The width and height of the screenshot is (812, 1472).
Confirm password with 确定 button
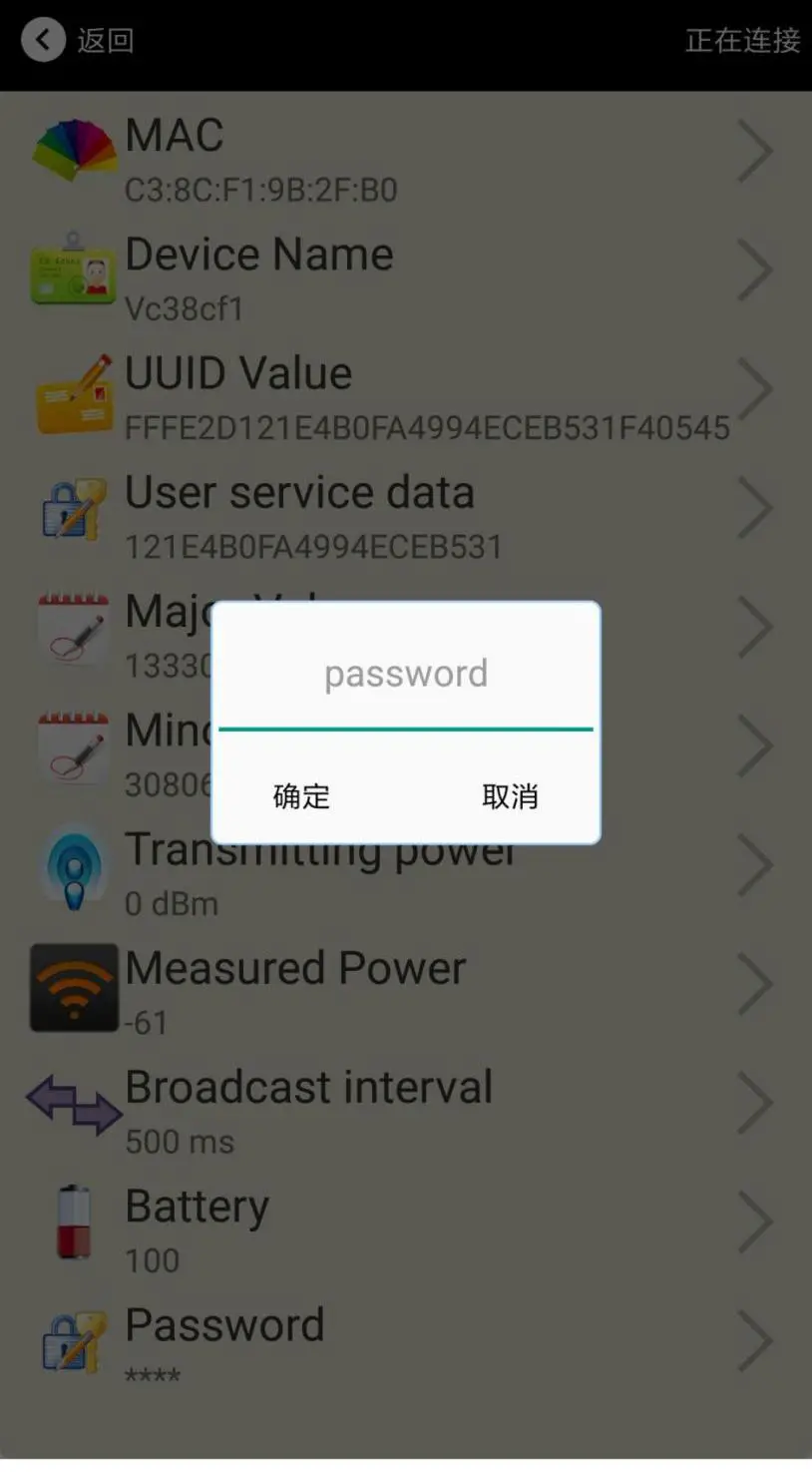pos(301,796)
